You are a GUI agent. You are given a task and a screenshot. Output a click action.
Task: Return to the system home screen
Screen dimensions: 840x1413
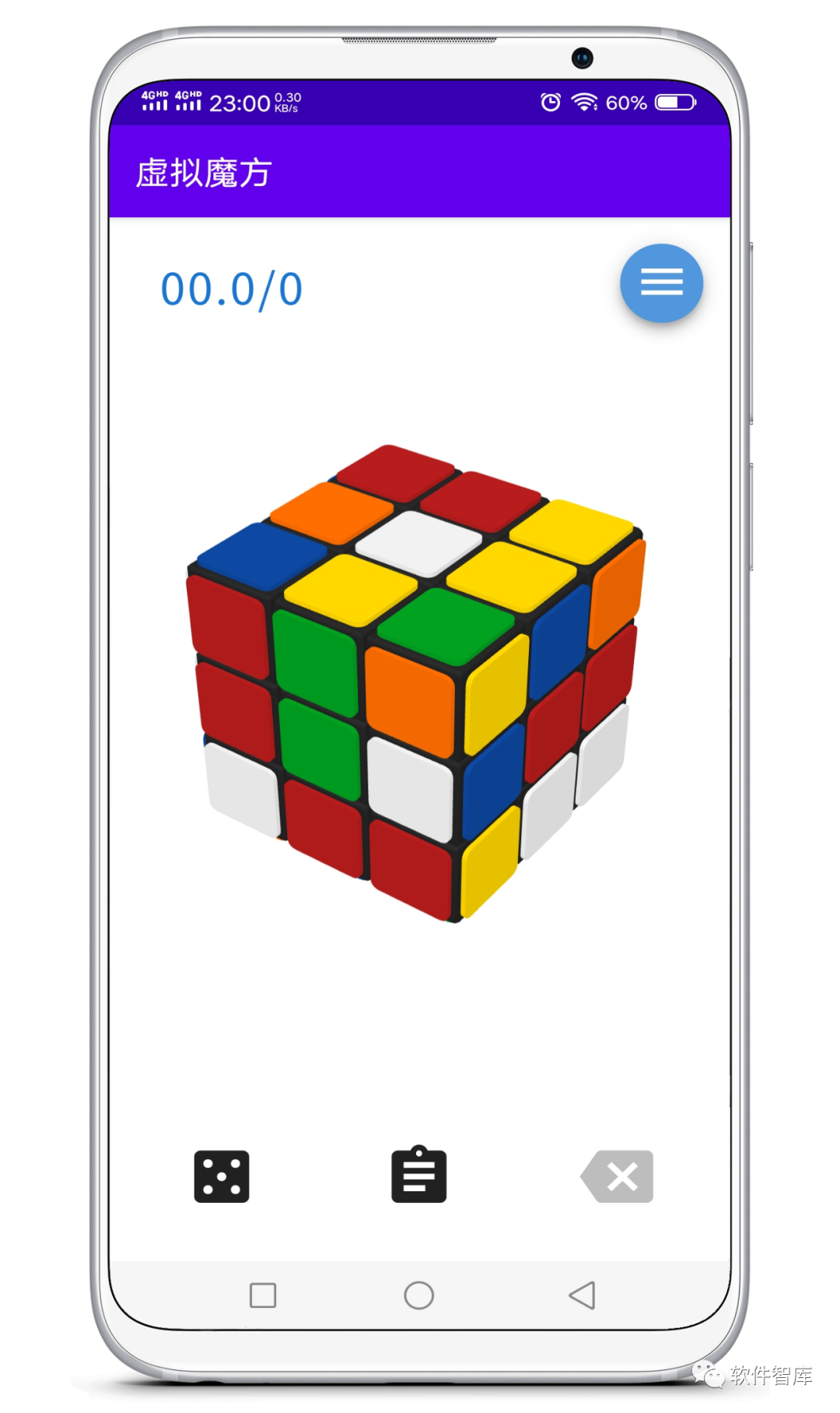click(418, 1296)
